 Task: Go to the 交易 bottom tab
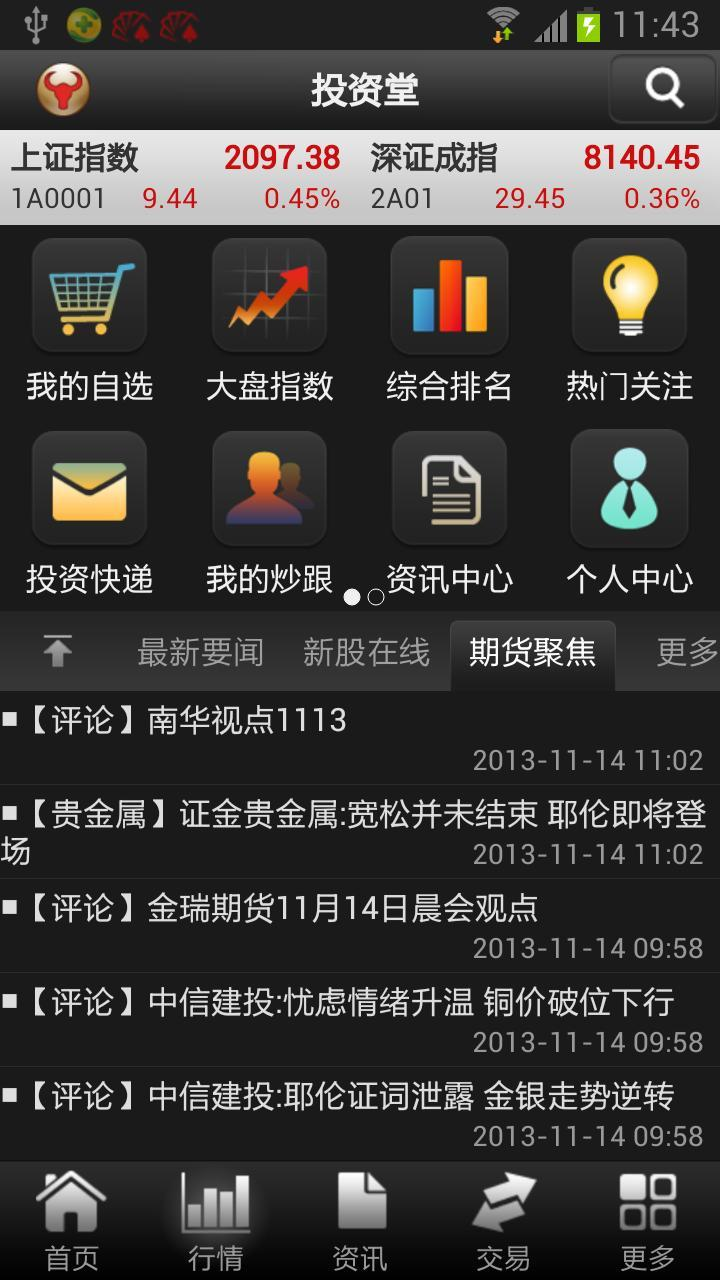tap(503, 1222)
